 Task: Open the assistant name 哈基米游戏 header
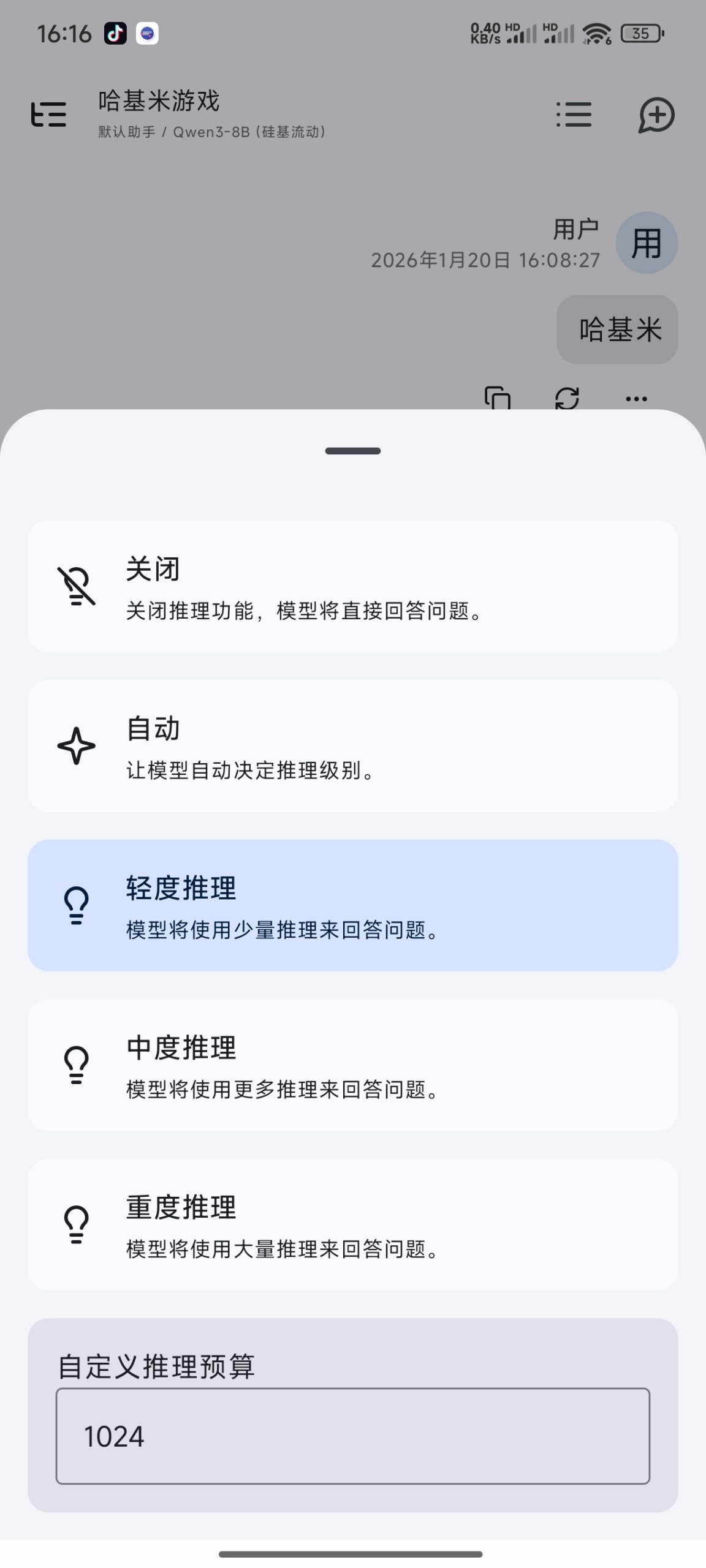[159, 102]
